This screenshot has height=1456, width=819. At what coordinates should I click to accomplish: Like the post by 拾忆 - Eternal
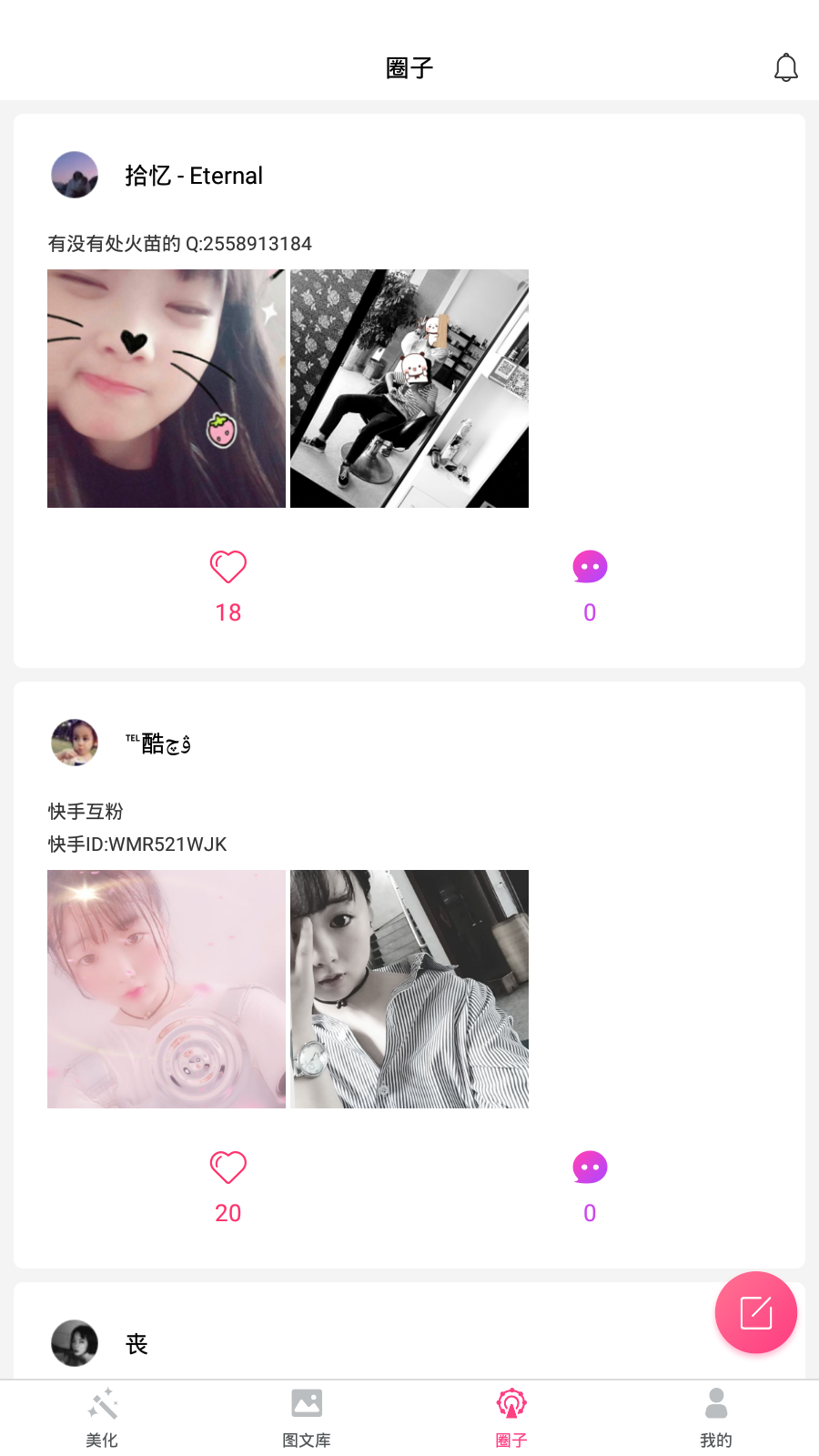(228, 568)
